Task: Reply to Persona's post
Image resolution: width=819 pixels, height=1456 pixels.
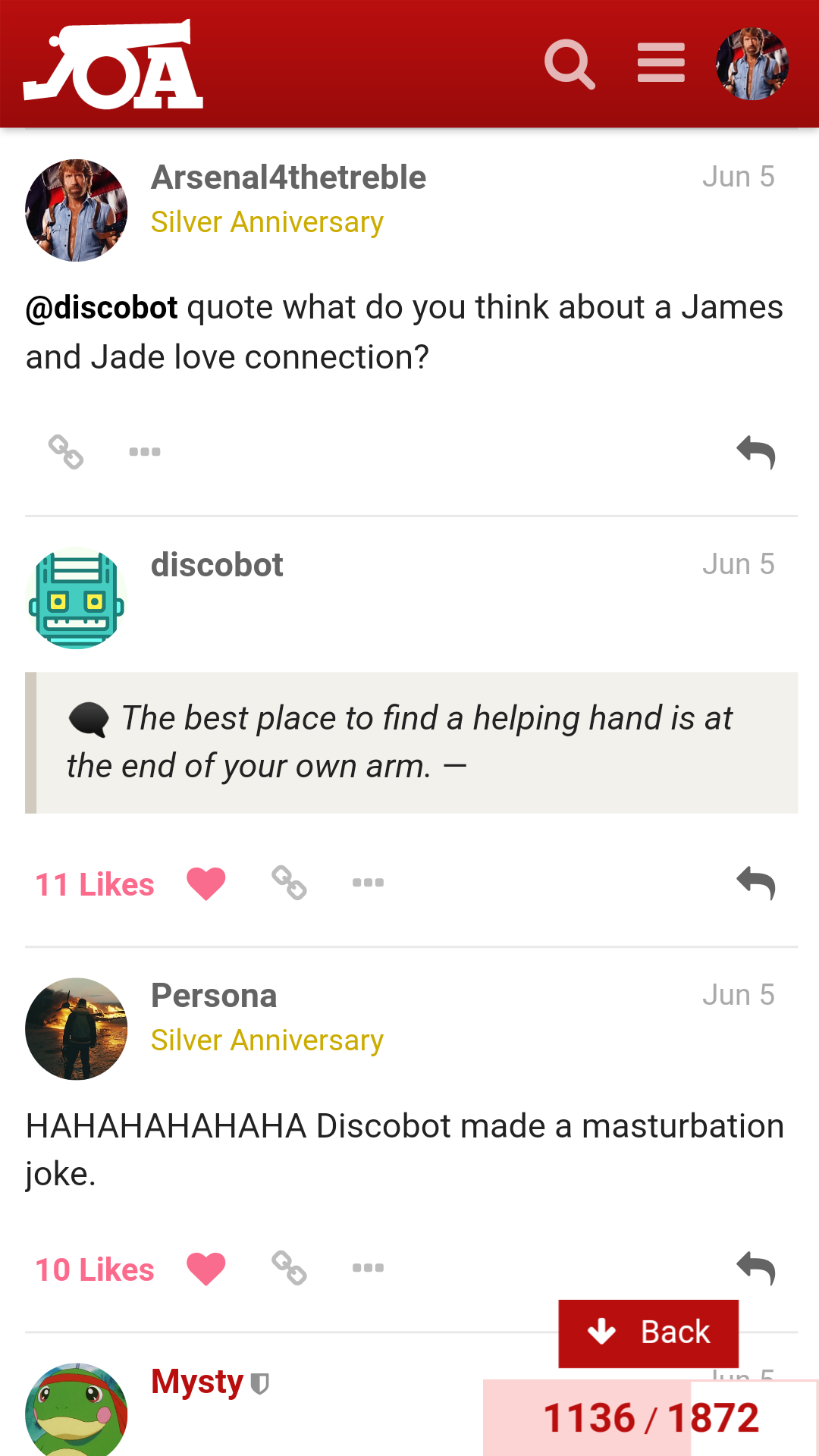Action: (x=756, y=1269)
